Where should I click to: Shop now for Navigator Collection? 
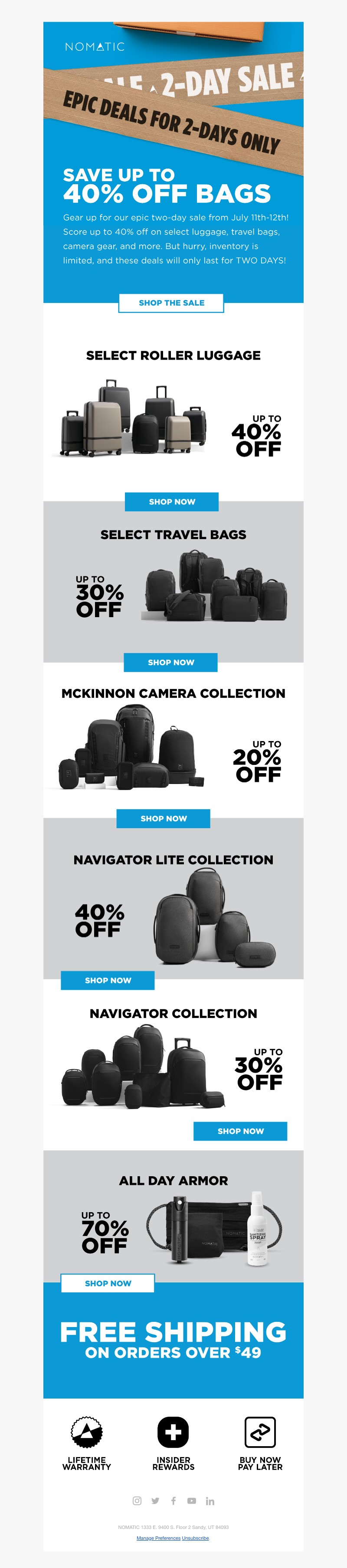[x=240, y=1132]
